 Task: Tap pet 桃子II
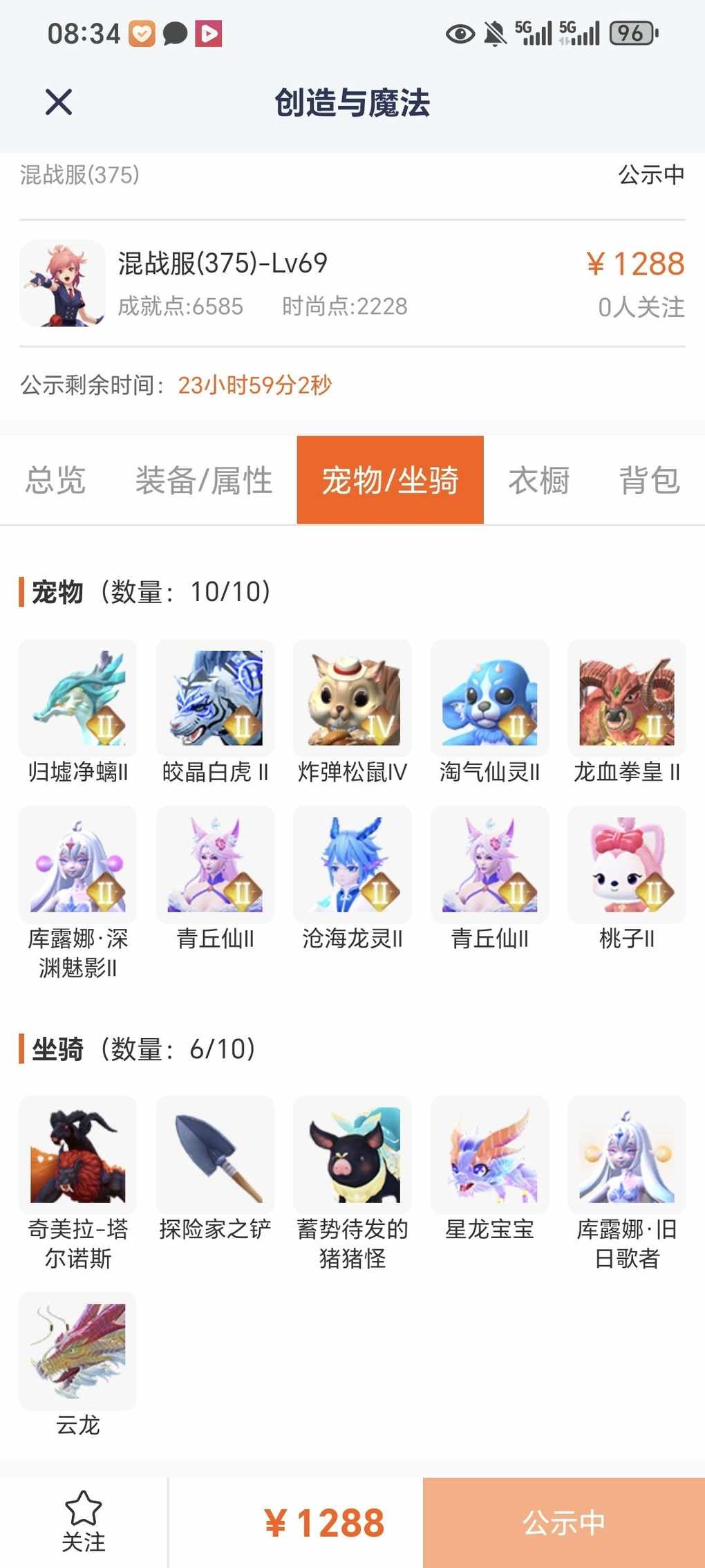[627, 879]
